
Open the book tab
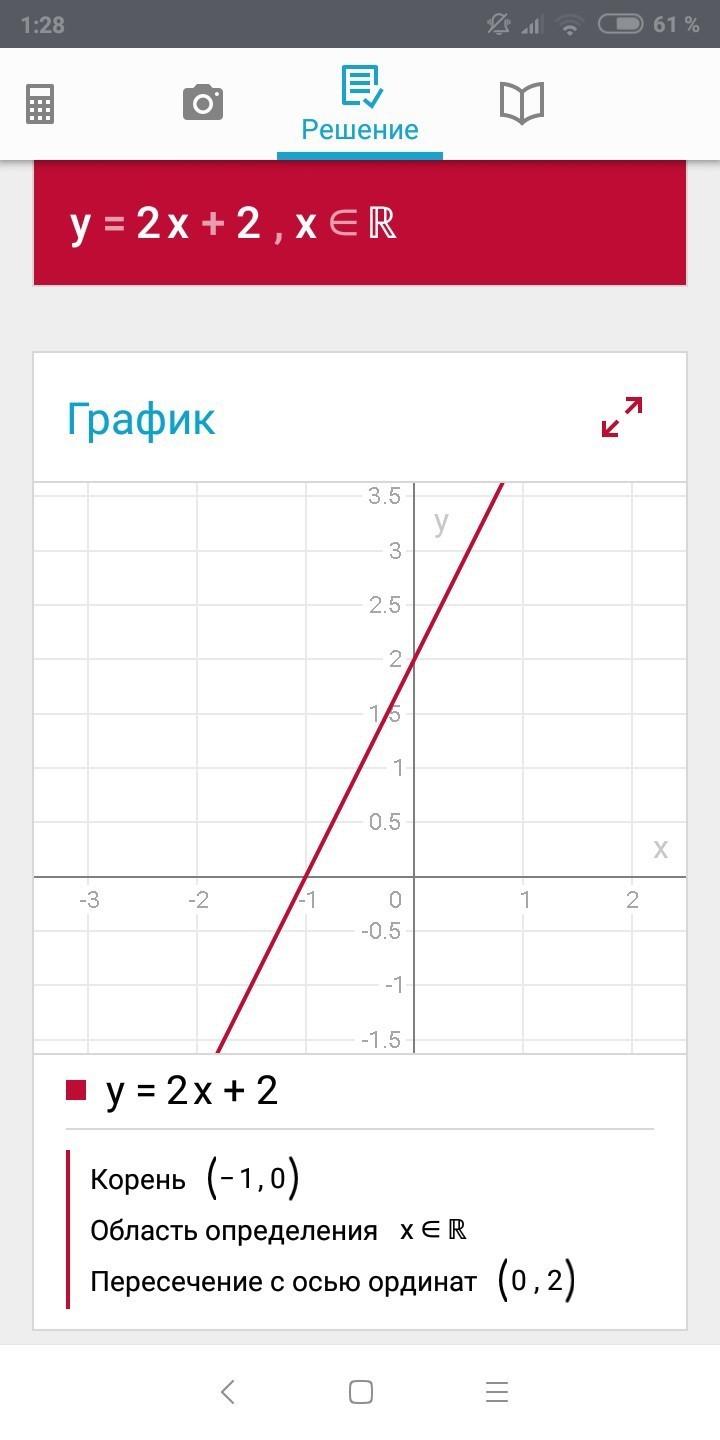pyautogui.click(x=521, y=103)
